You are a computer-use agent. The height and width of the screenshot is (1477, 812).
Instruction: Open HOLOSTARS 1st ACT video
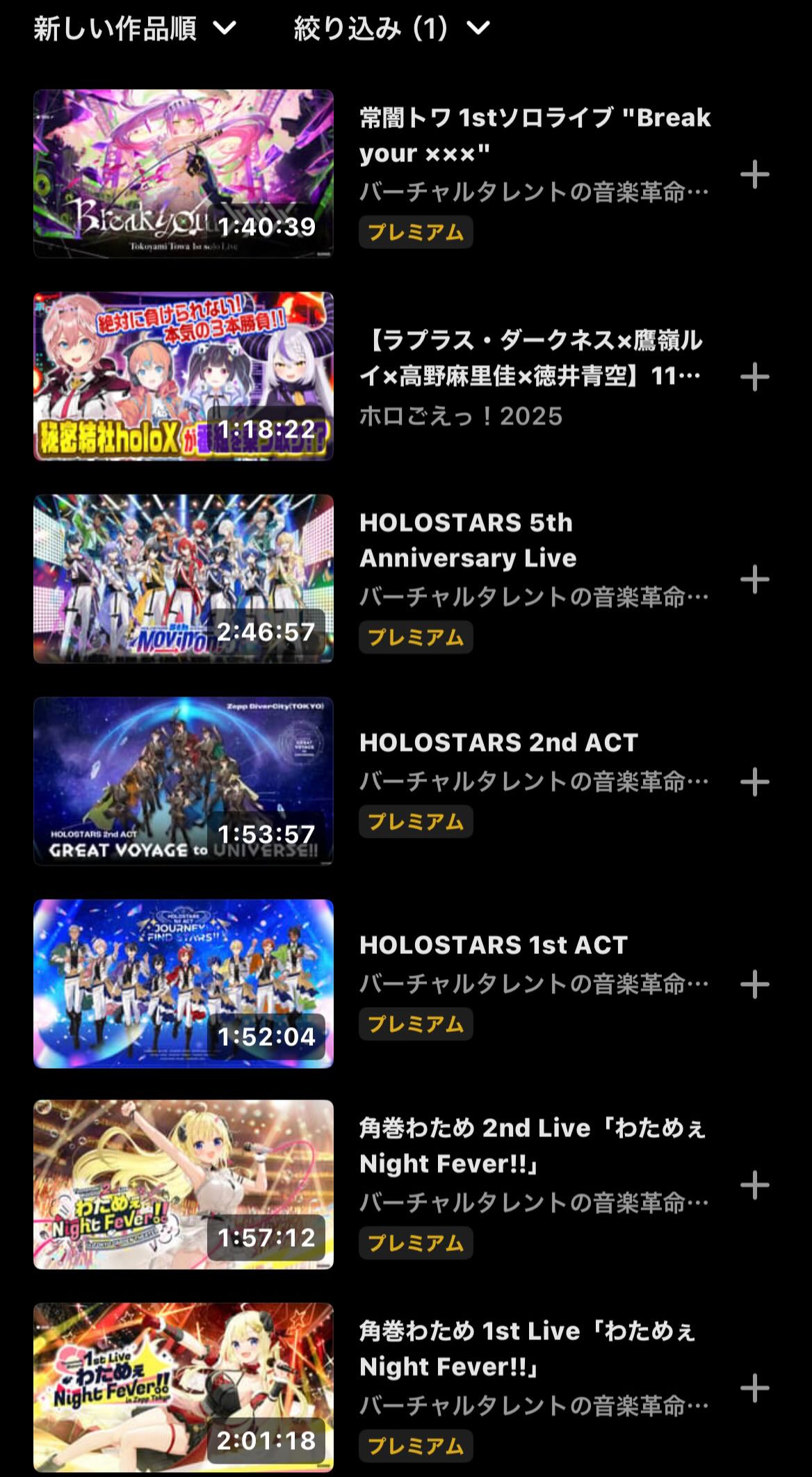coord(184,983)
